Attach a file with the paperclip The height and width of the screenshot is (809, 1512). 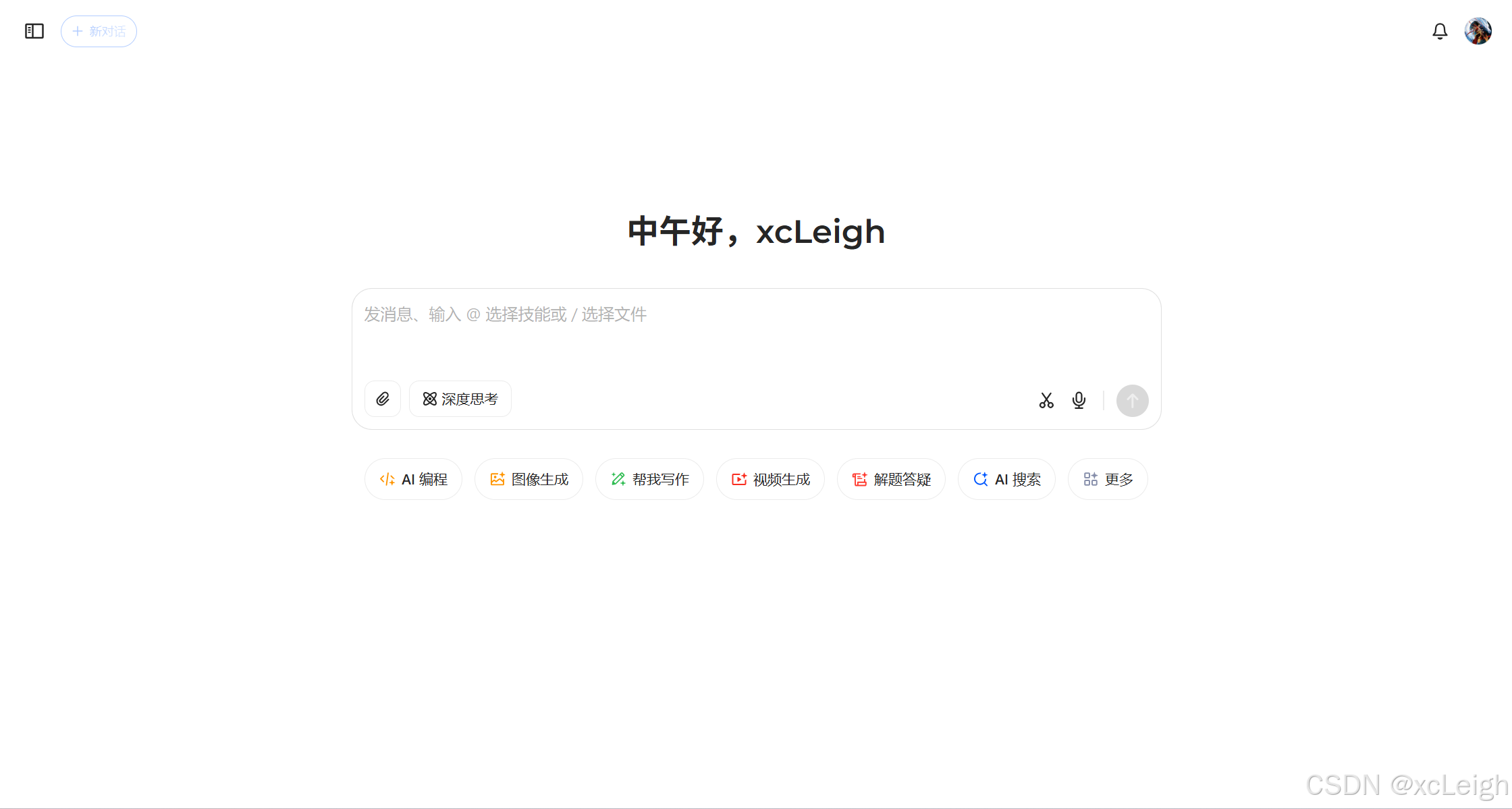coord(383,399)
